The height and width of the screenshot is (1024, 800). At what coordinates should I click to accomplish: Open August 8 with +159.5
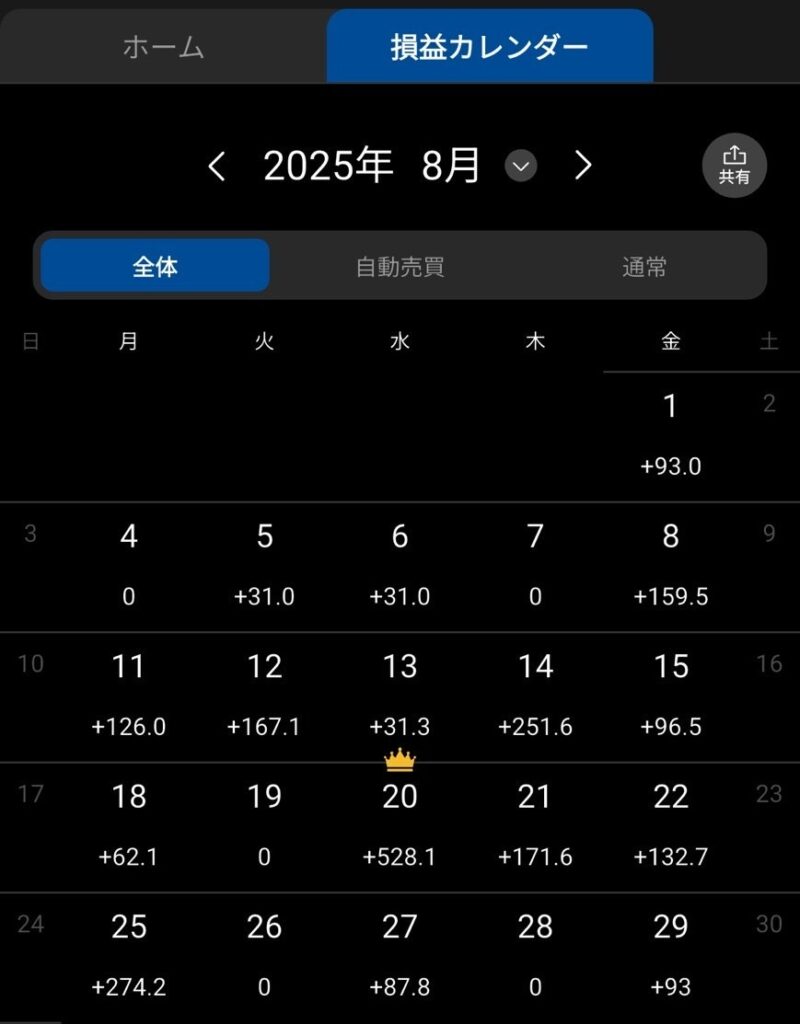coord(671,566)
